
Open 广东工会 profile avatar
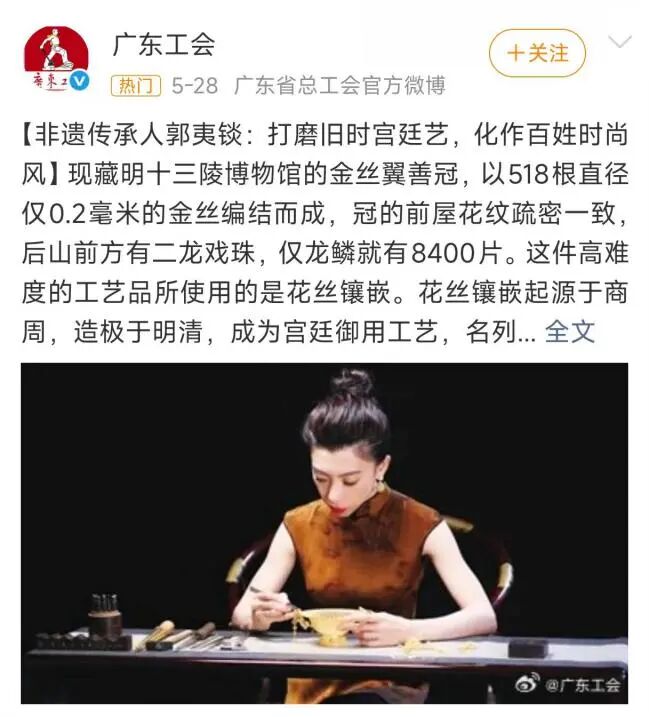(x=56, y=58)
